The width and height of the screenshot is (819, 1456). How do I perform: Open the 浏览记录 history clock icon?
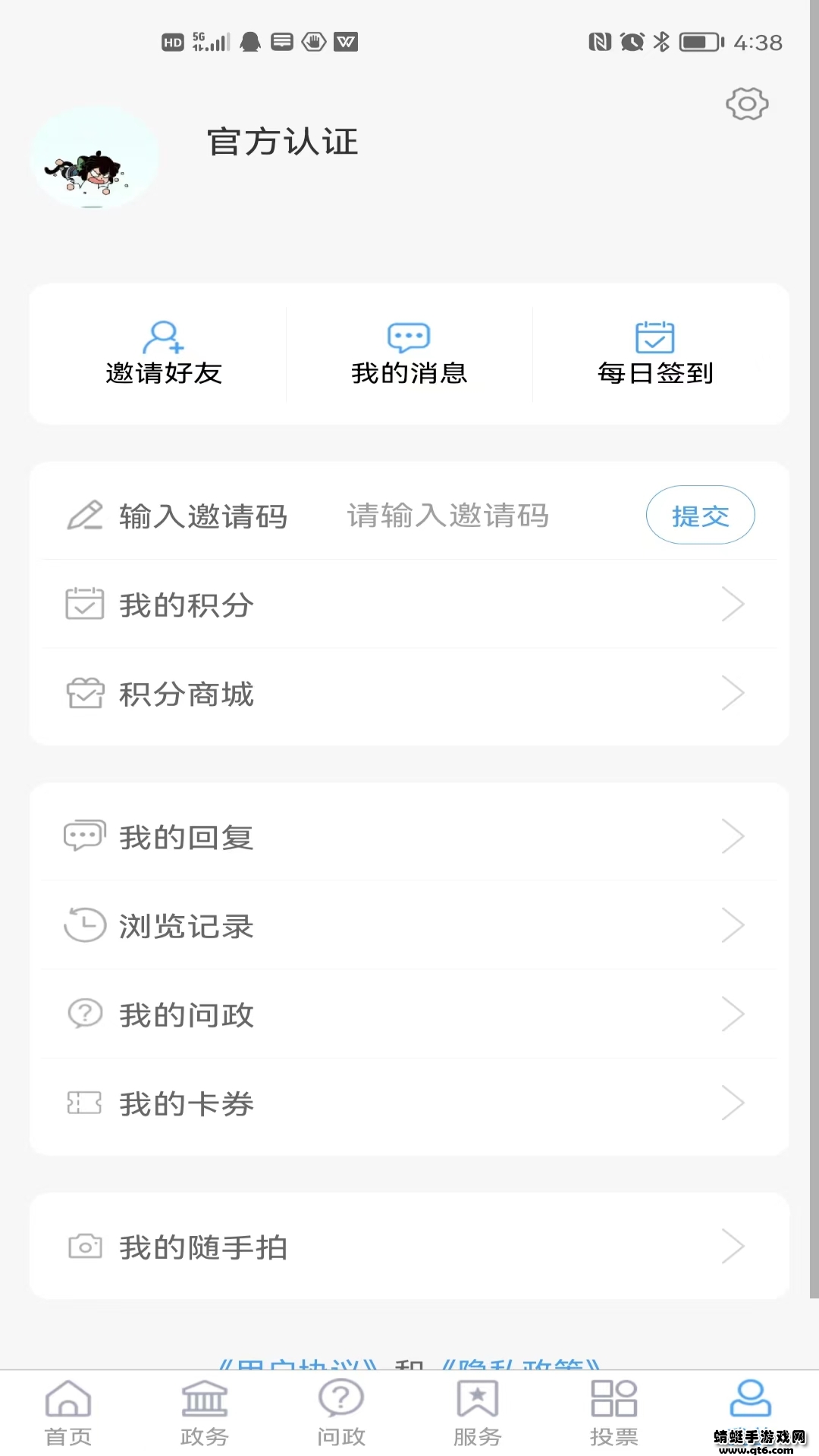pos(85,924)
